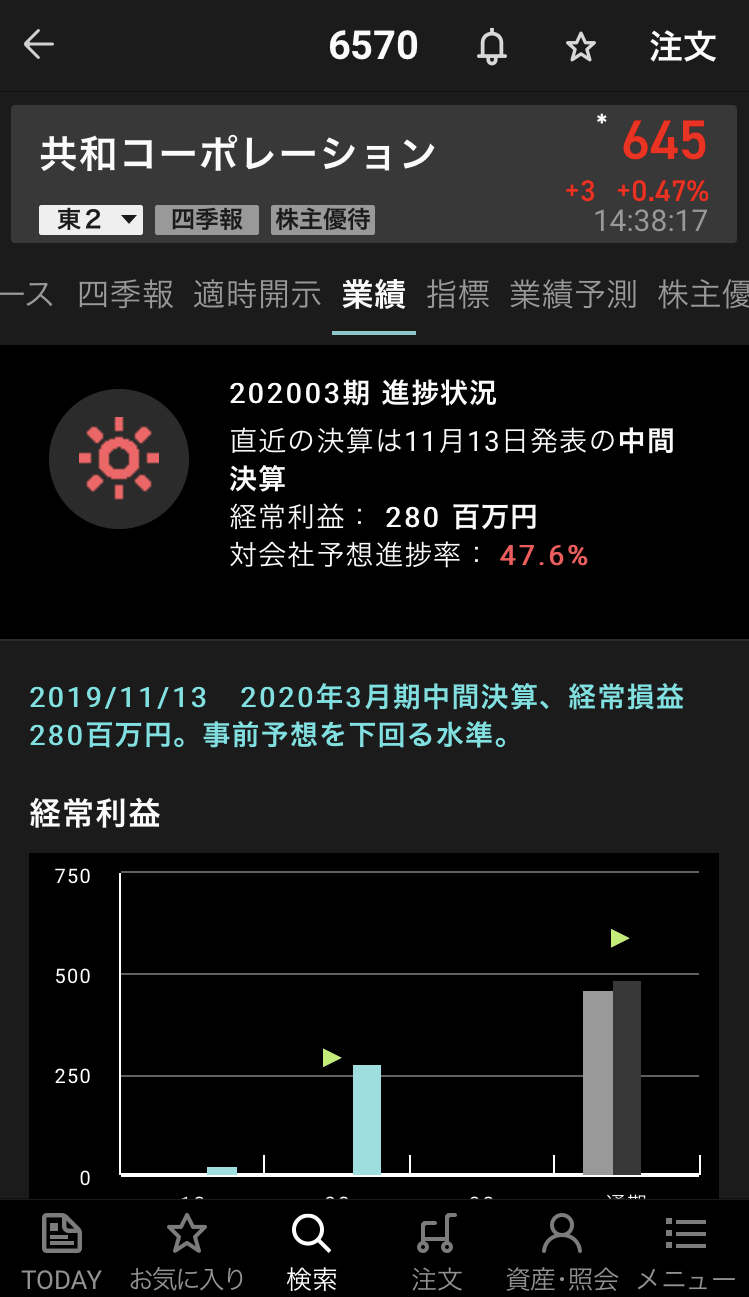Go to TODAY in bottom navigation
This screenshot has height=1297, width=749.
pyautogui.click(x=62, y=1250)
